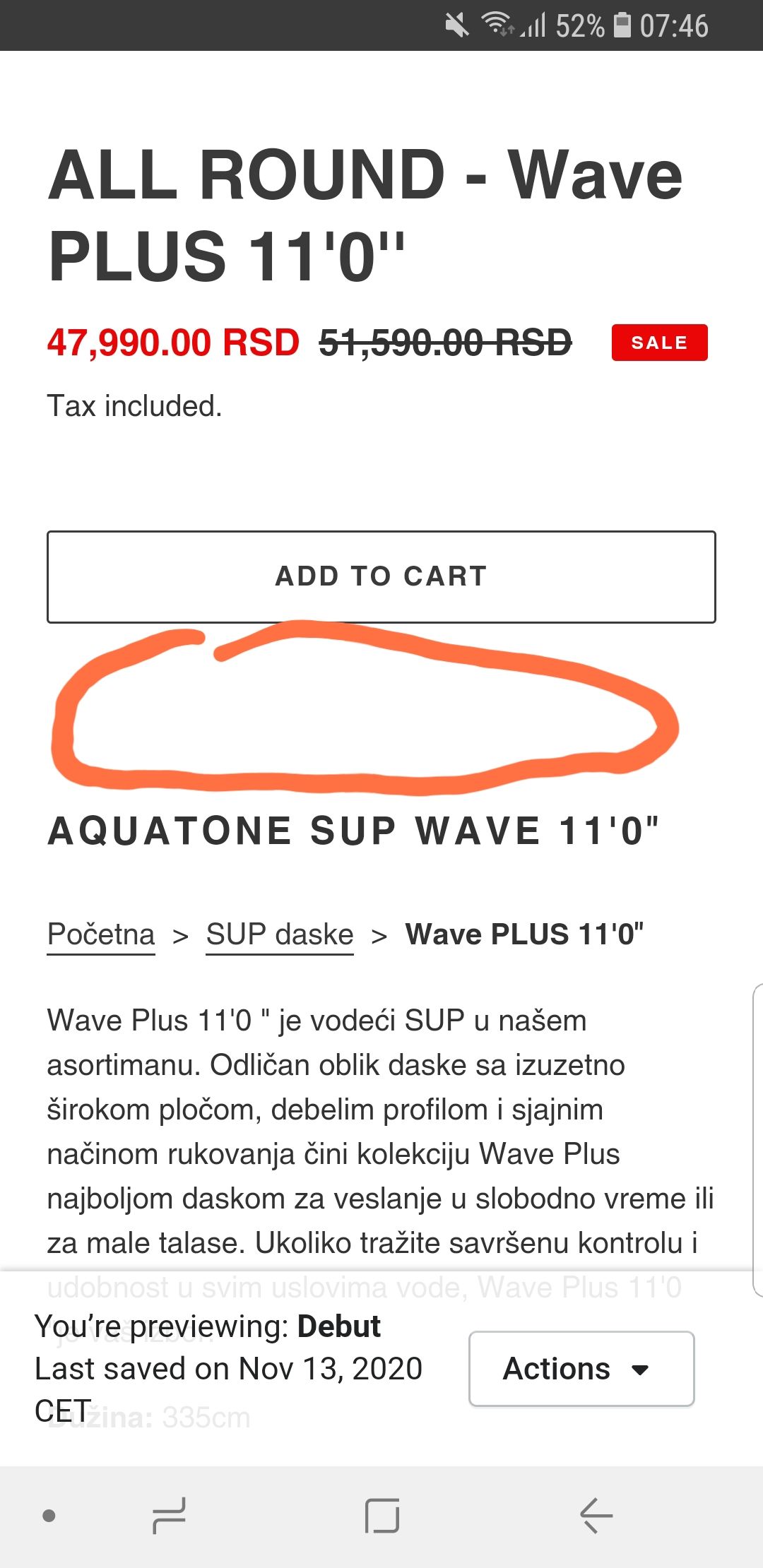The width and height of the screenshot is (763, 1568).
Task: Add the Wave PLUS board to cart
Action: pos(381,576)
